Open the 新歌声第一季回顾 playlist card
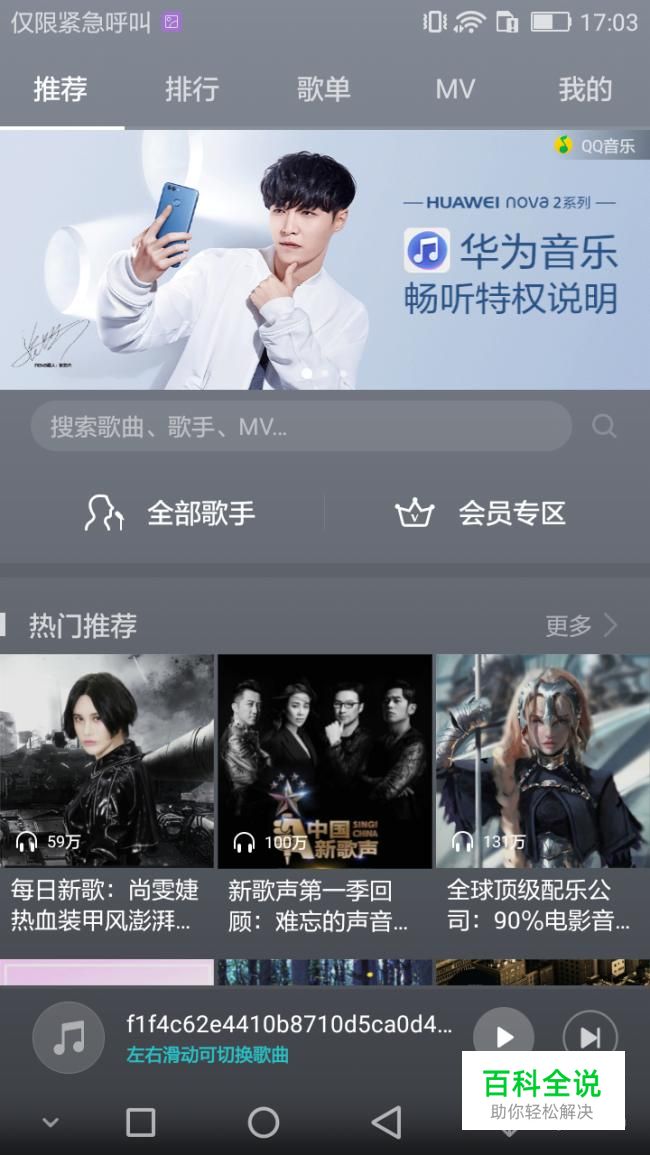Screen dimensions: 650x1155 click(x=325, y=796)
